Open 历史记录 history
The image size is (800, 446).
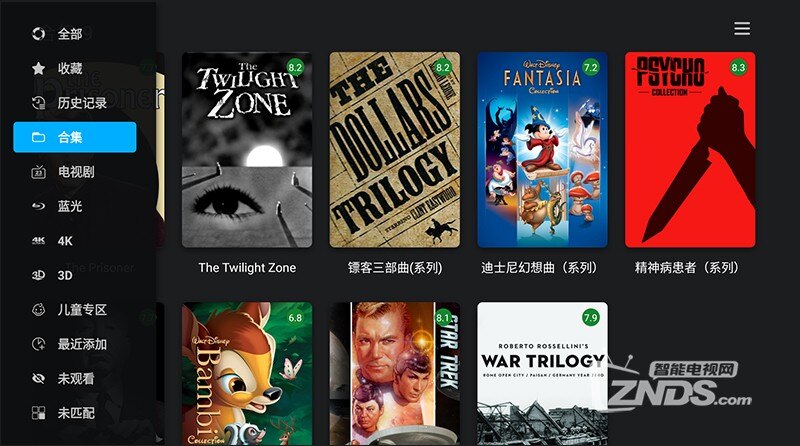point(80,103)
